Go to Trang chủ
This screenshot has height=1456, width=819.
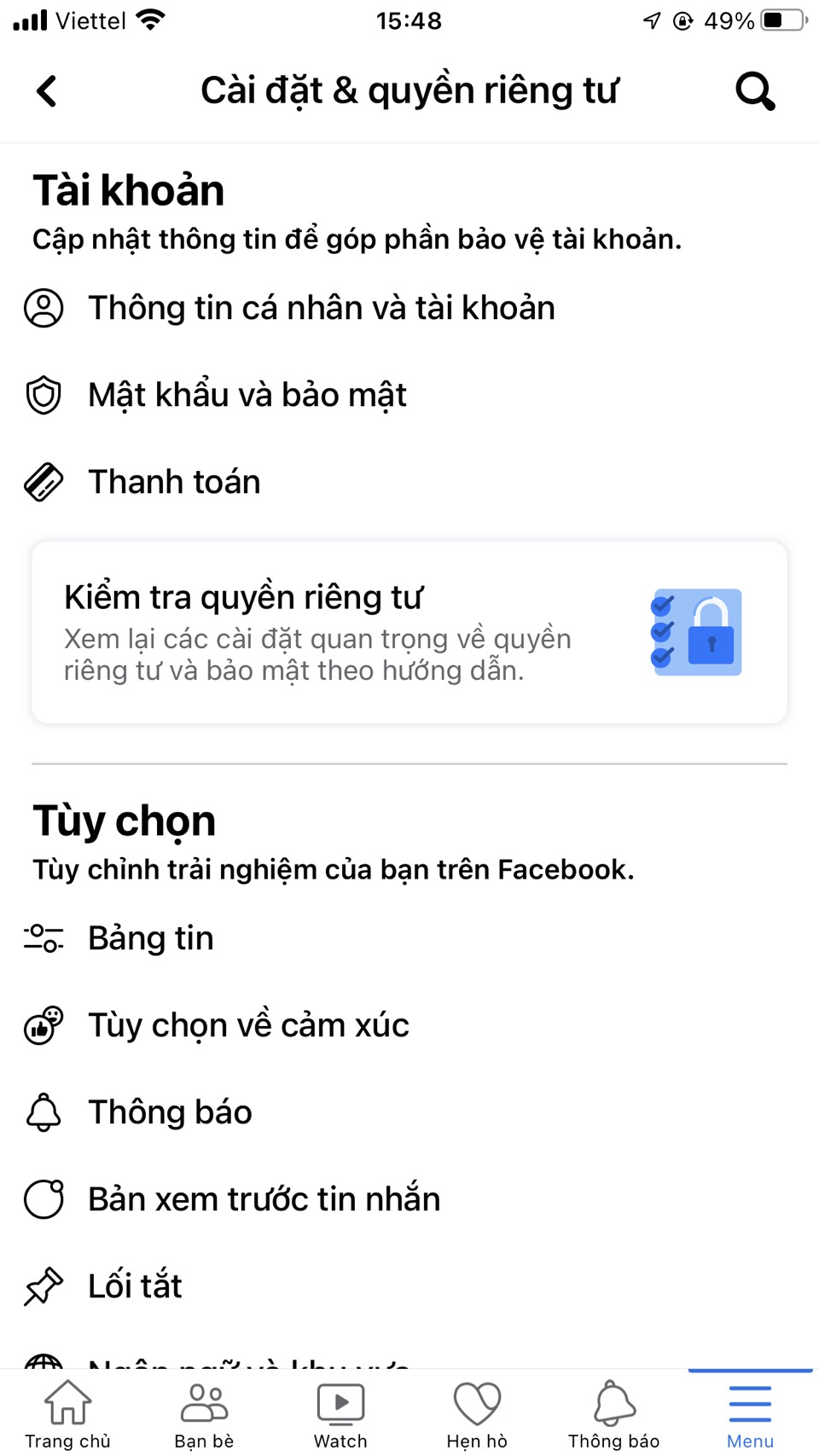(68, 1409)
